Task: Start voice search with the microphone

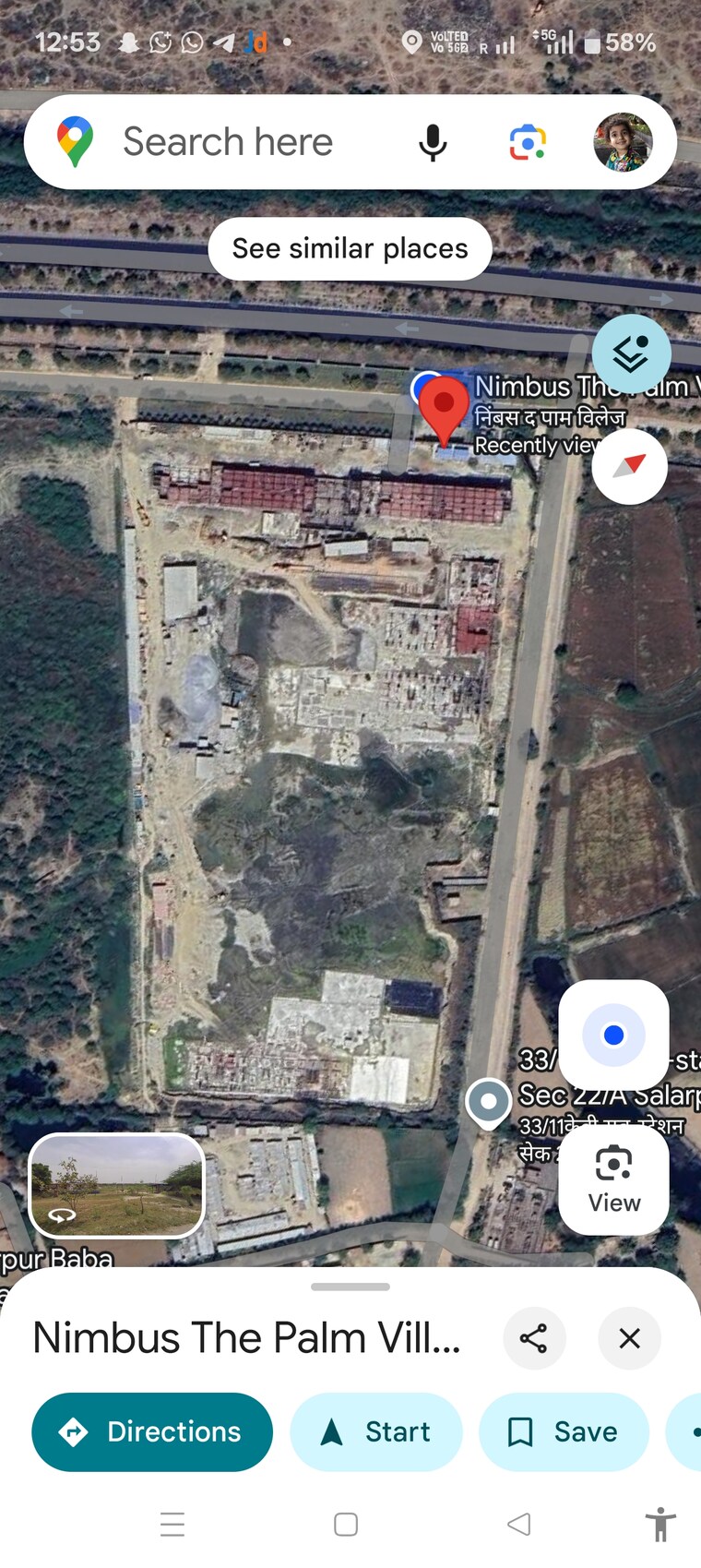Action: tap(433, 143)
